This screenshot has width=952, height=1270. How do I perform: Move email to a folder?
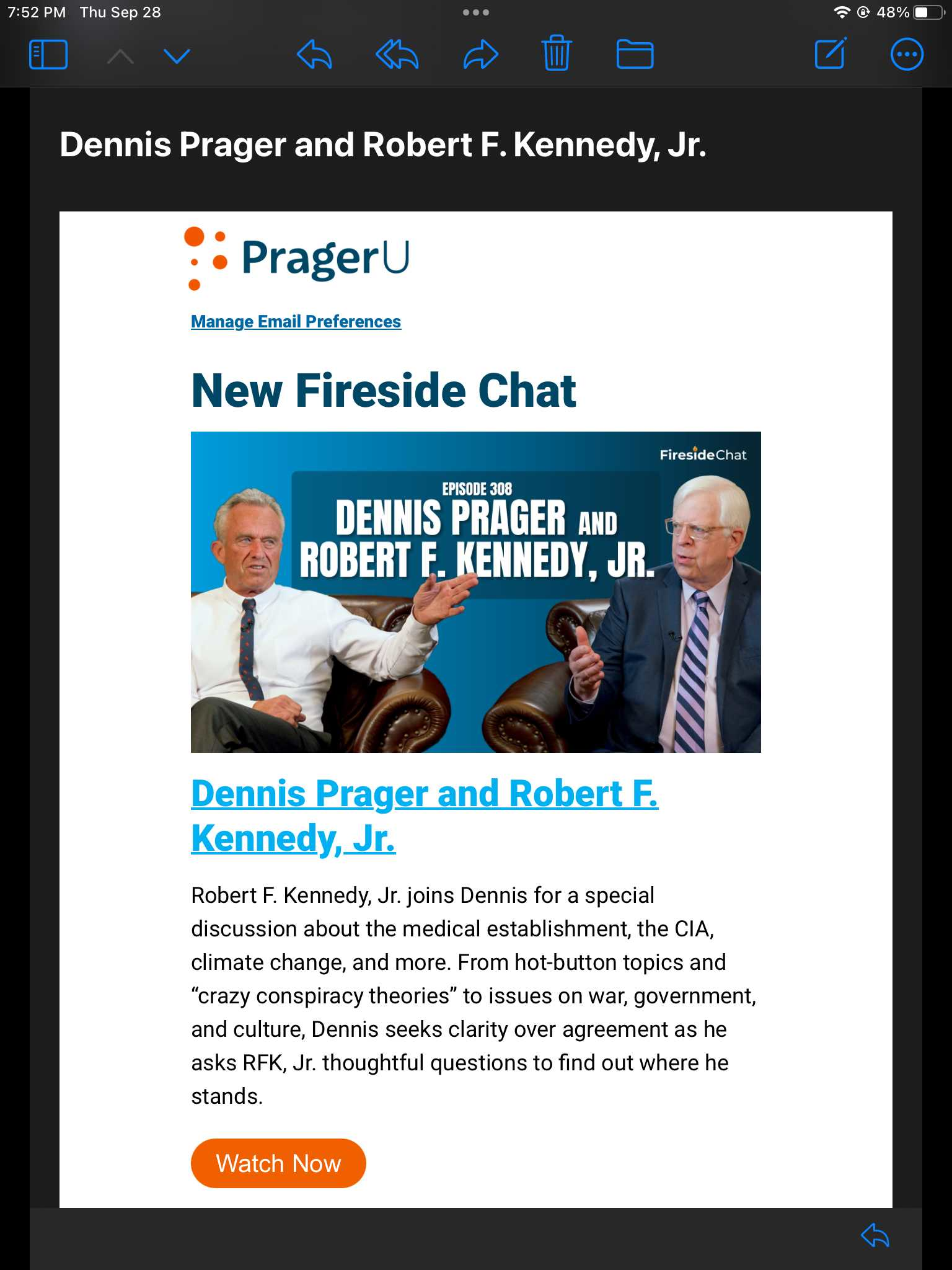[x=635, y=55]
